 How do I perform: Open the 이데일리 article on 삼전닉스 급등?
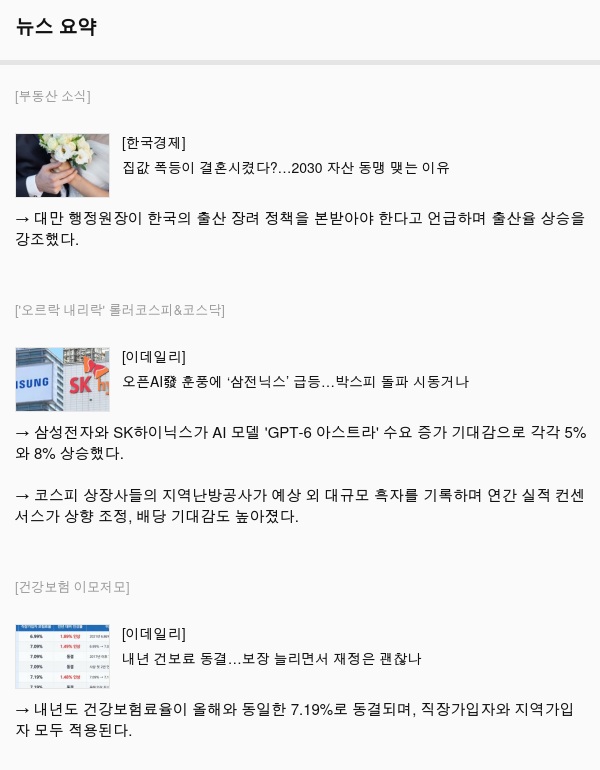pos(295,382)
